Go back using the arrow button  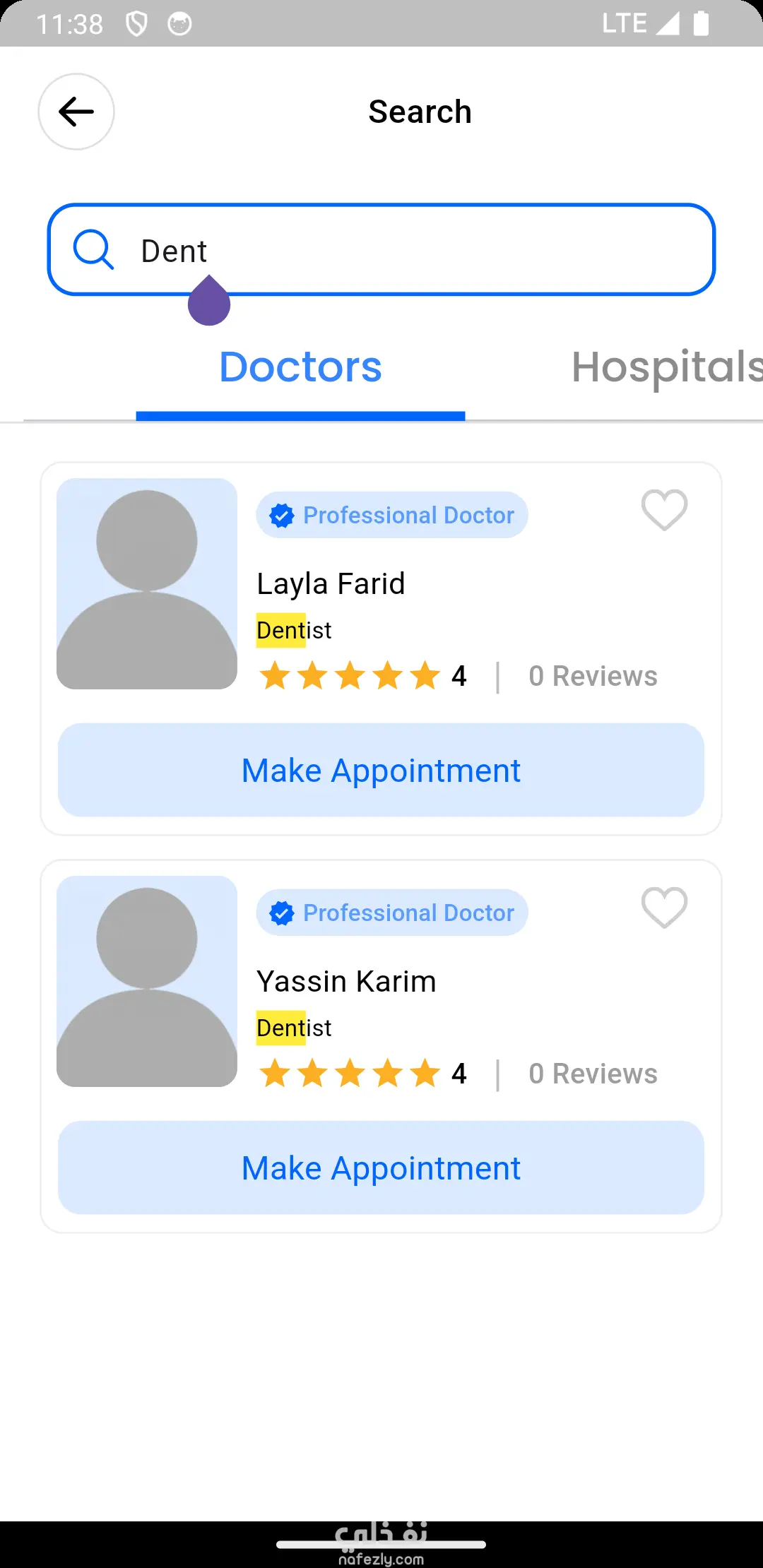pyautogui.click(x=76, y=112)
